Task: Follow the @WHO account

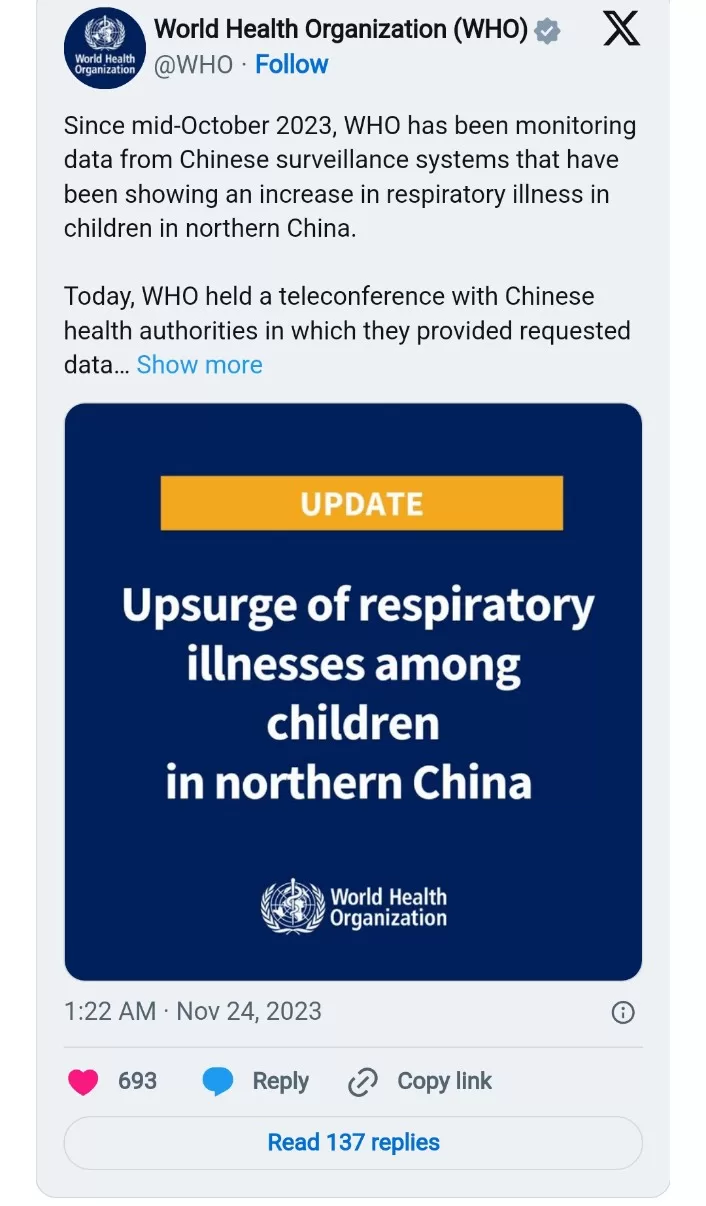Action: (x=291, y=65)
